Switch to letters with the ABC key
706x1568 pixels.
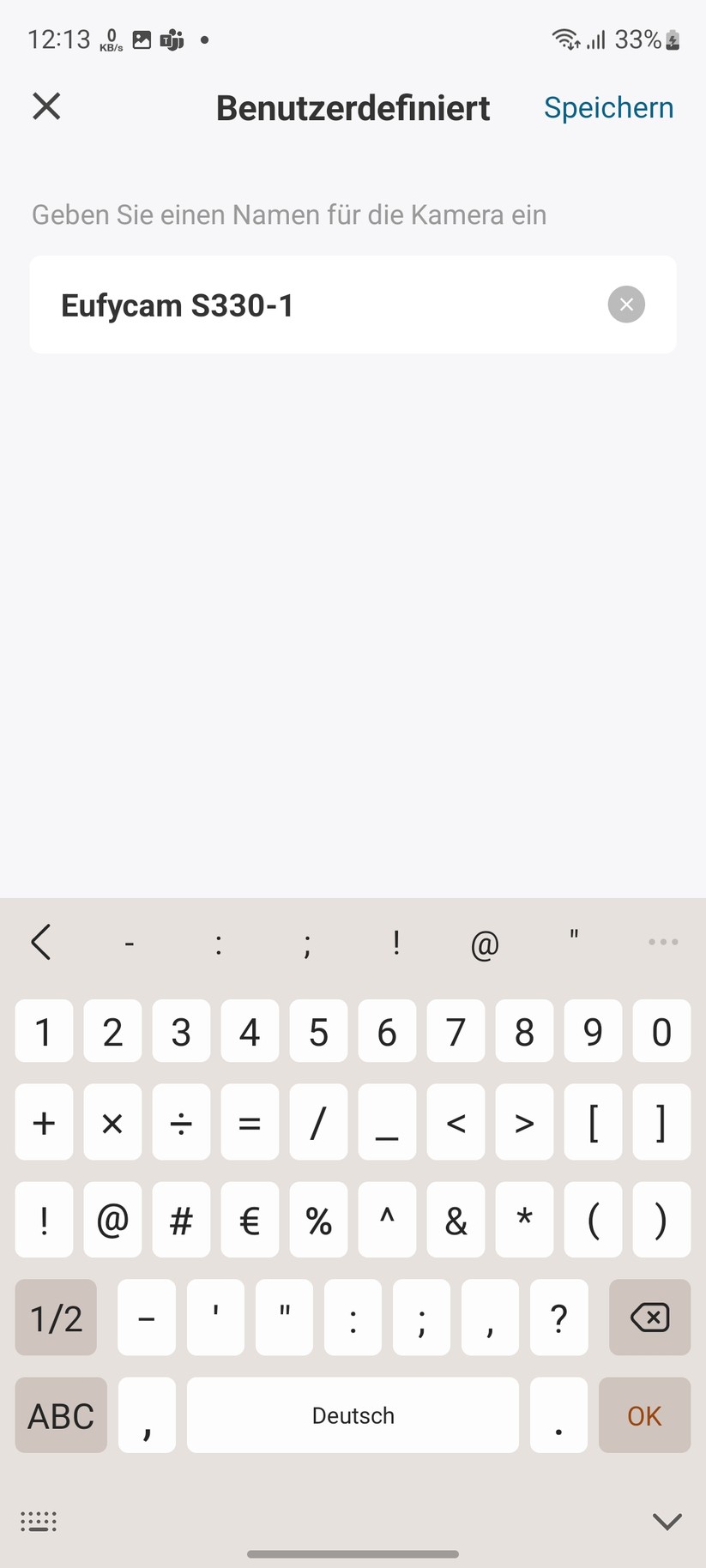[60, 1415]
